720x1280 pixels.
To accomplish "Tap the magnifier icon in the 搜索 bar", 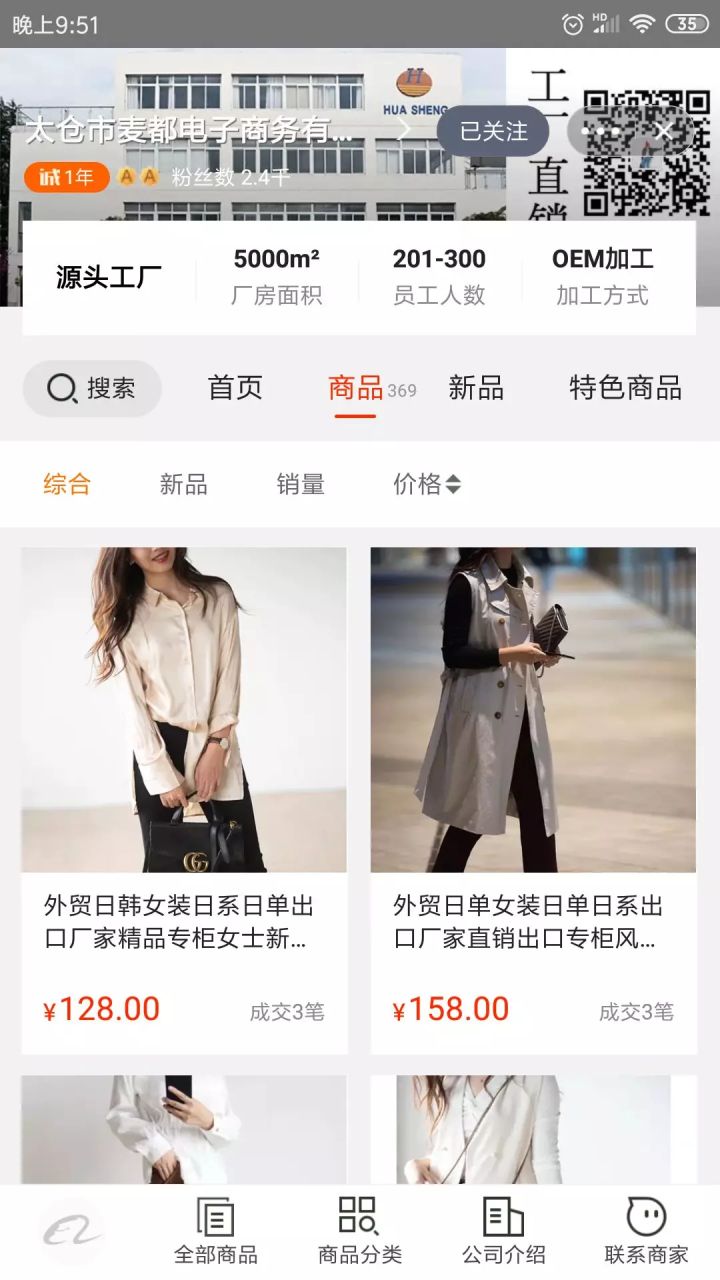I will [62, 388].
